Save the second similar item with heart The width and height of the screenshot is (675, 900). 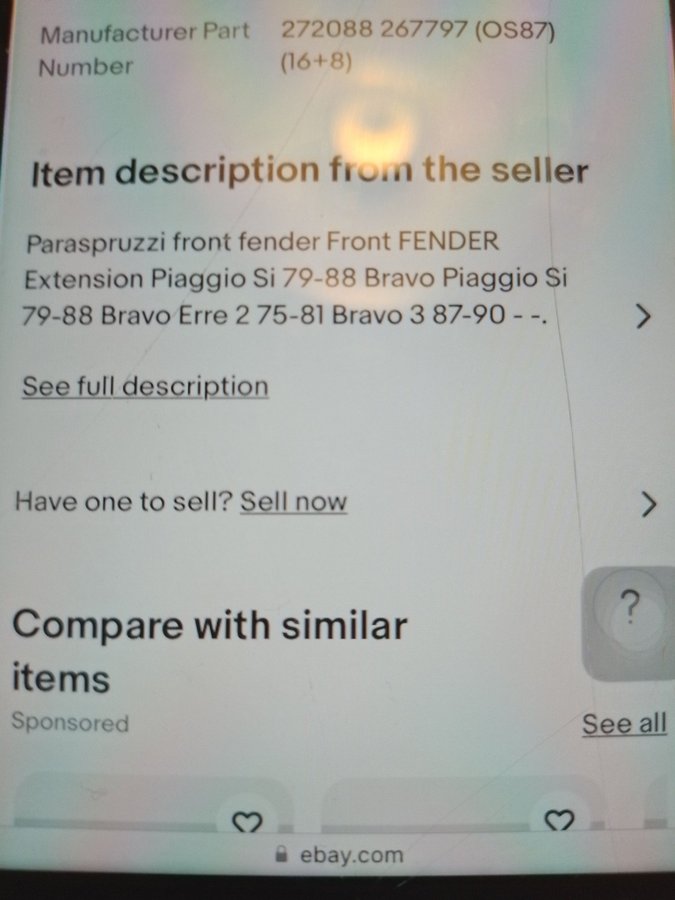(560, 822)
